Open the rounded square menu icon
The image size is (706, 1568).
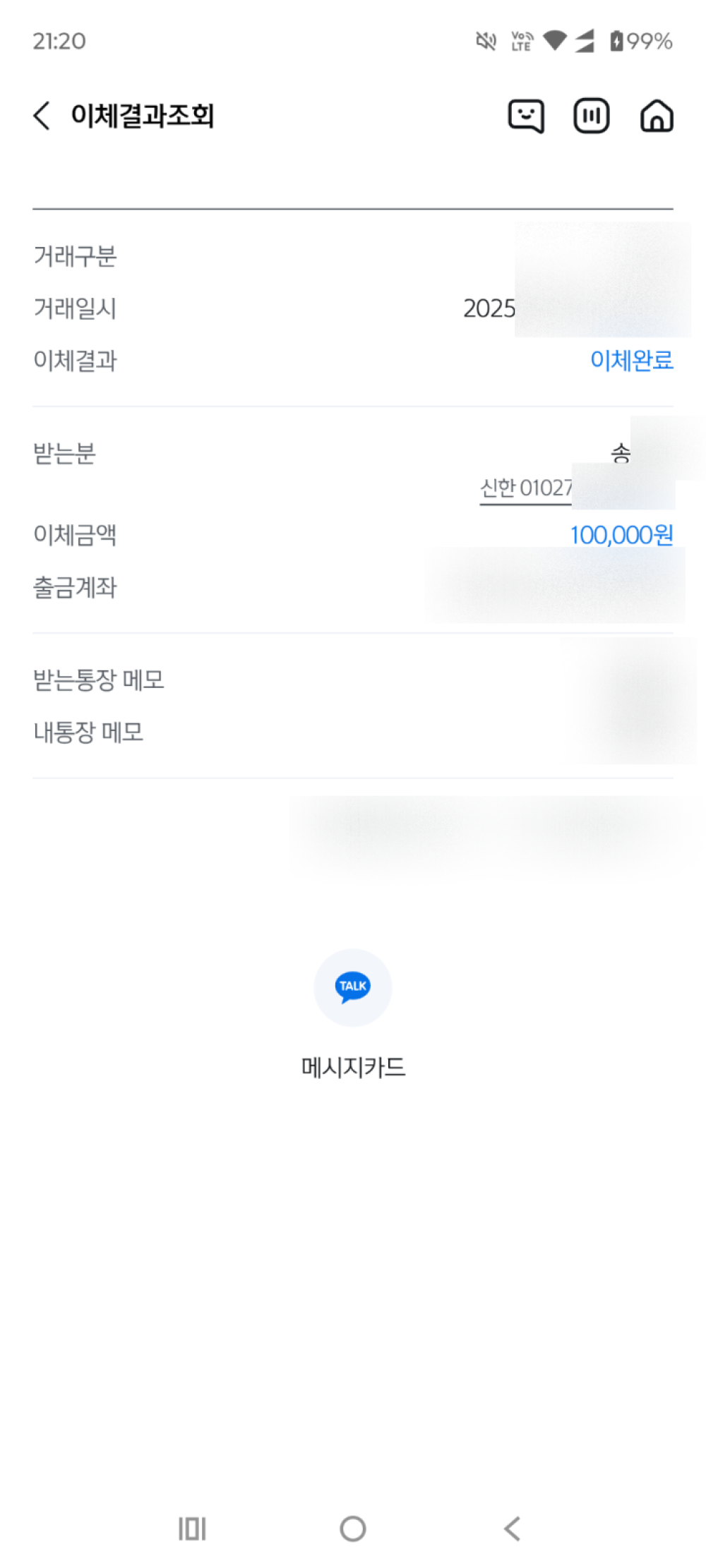591,116
